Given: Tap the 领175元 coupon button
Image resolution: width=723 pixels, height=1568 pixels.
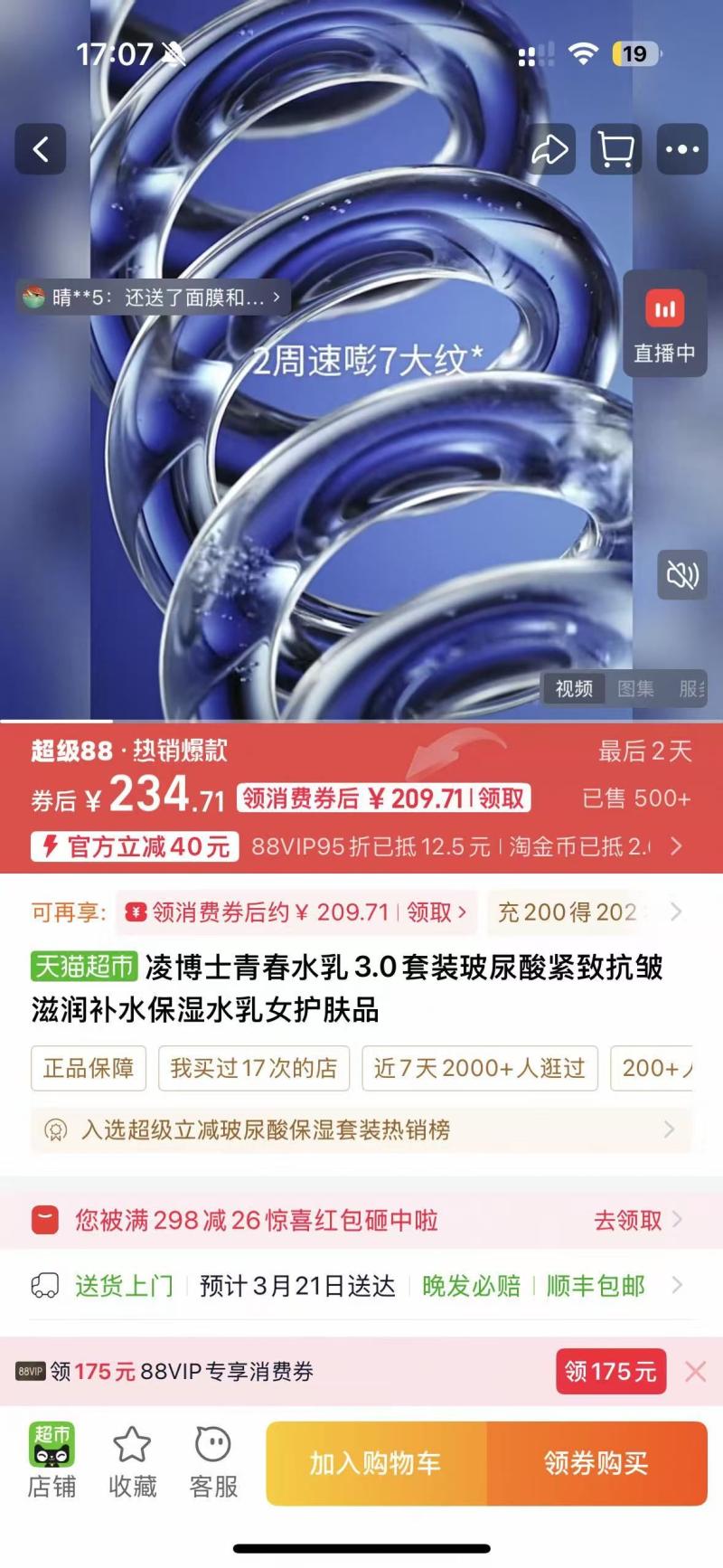Looking at the screenshot, I should pyautogui.click(x=610, y=1372).
